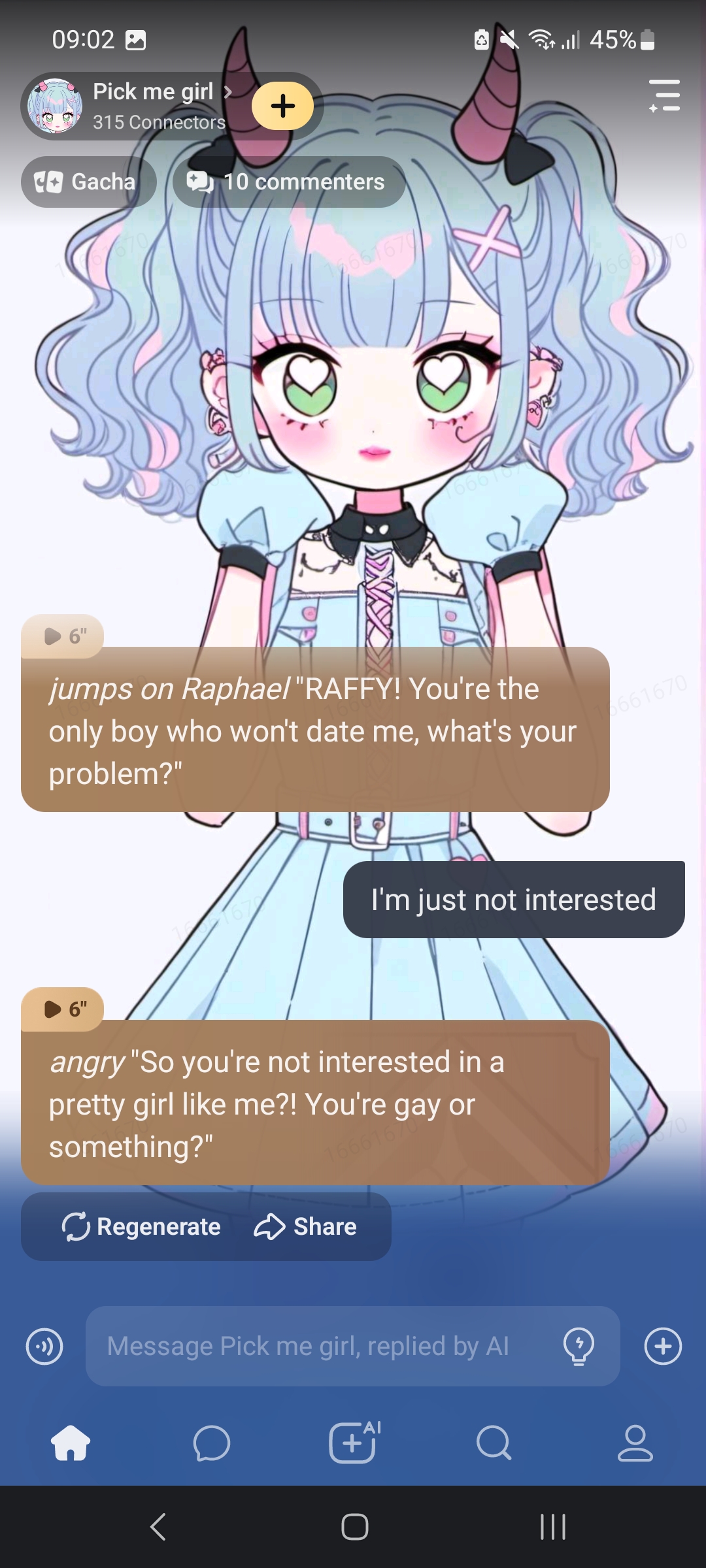Open the Gacha chip
This screenshot has width=706, height=1568.
pos(88,182)
